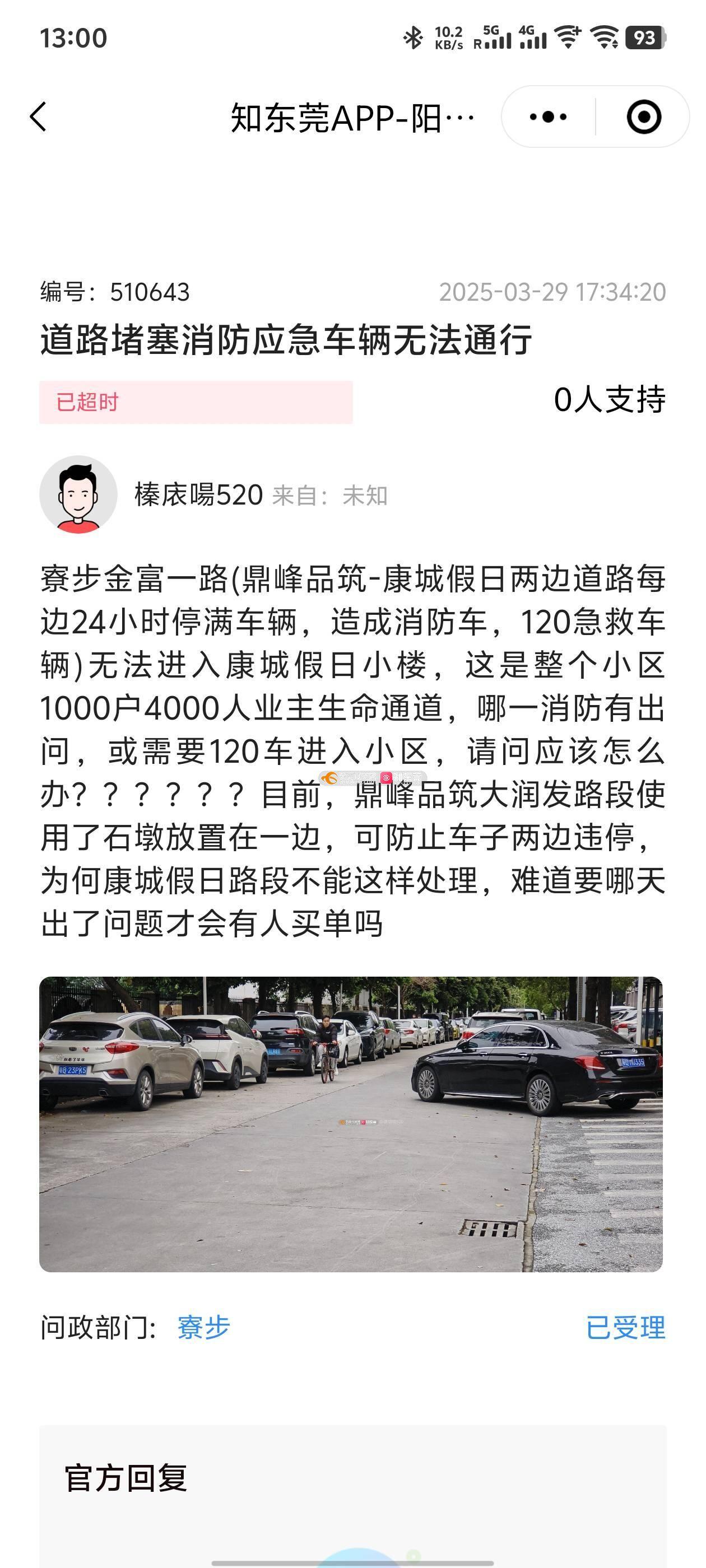Support this complaint via 0人支持
Viewport: 706px width, 1568px height.
point(609,400)
